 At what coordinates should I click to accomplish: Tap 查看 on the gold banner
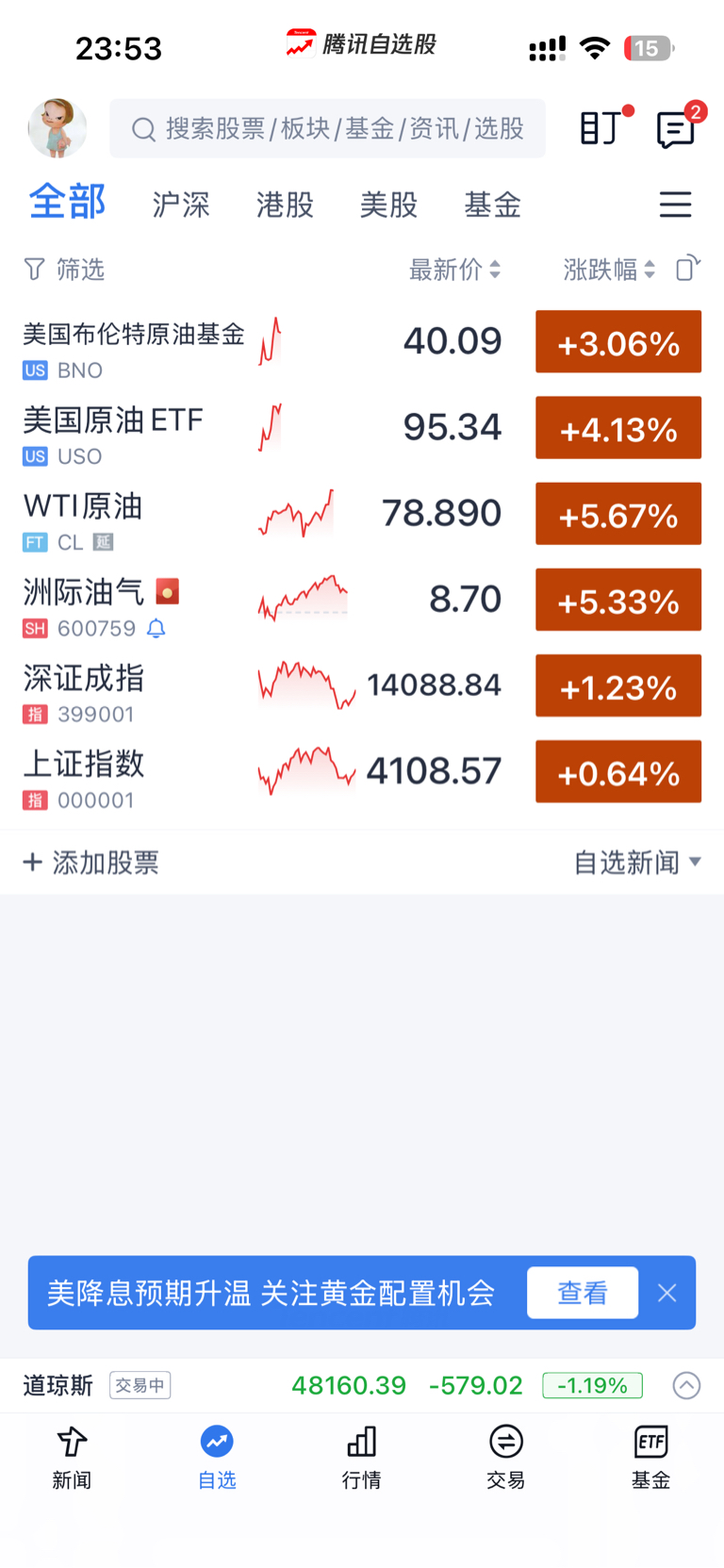[582, 1293]
